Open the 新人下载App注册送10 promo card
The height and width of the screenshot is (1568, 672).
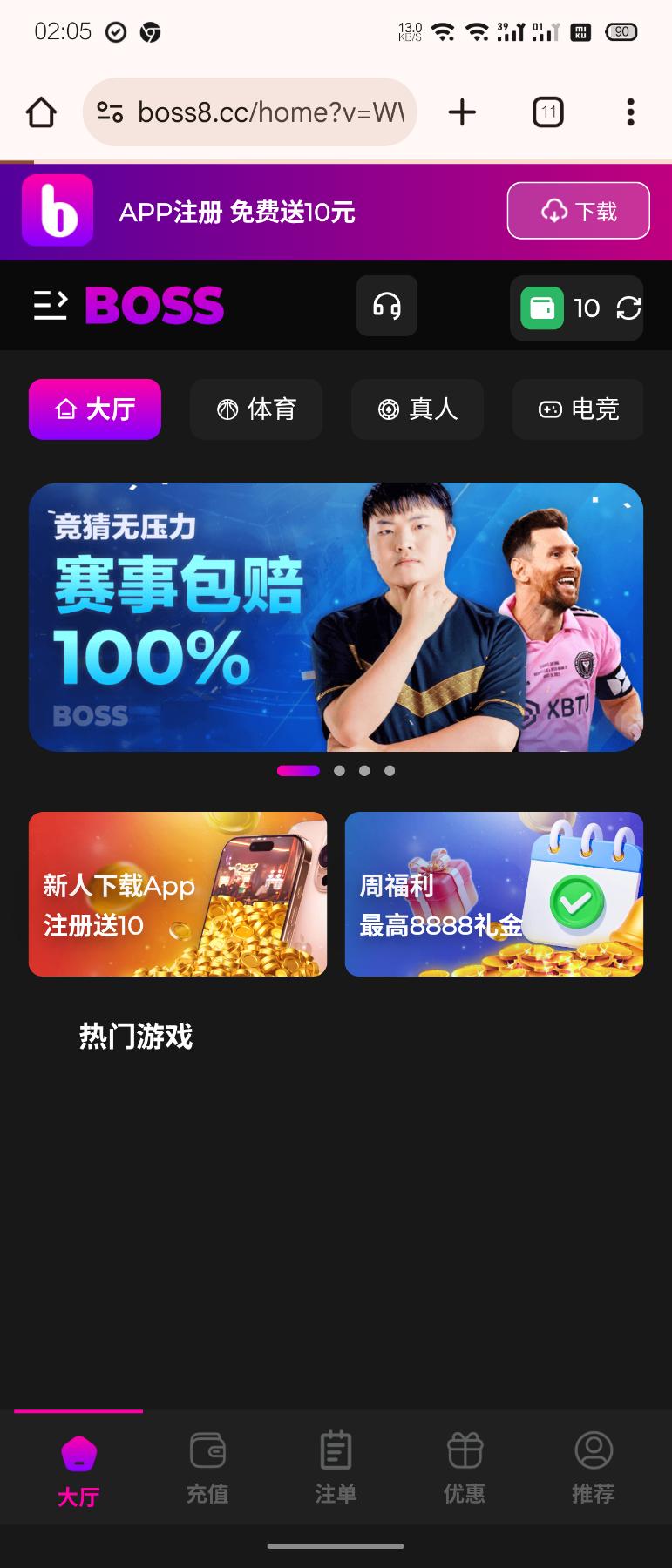(178, 894)
